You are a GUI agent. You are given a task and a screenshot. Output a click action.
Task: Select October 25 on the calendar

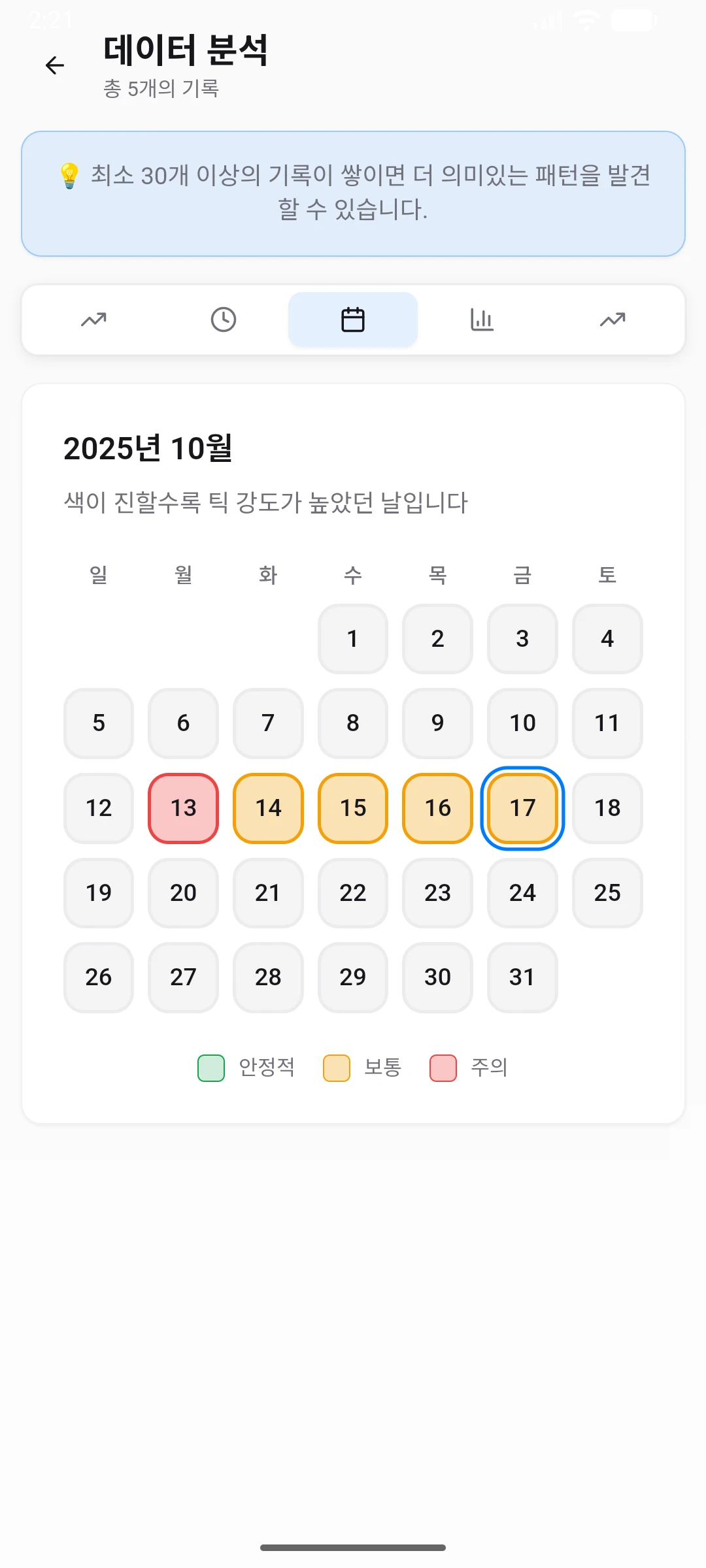(607, 892)
